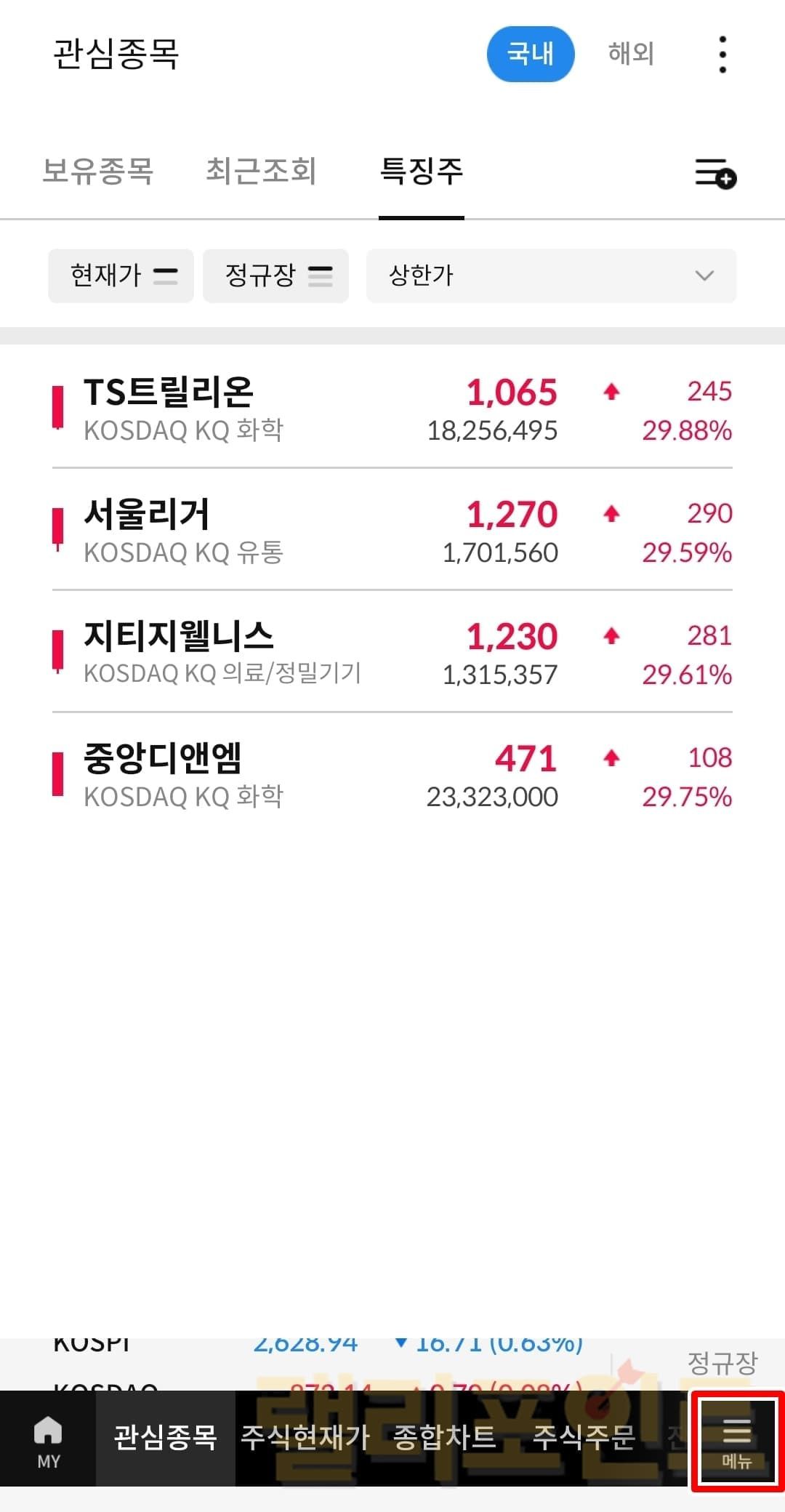Open the 최근조회 tab
785x1512 pixels.
click(260, 172)
